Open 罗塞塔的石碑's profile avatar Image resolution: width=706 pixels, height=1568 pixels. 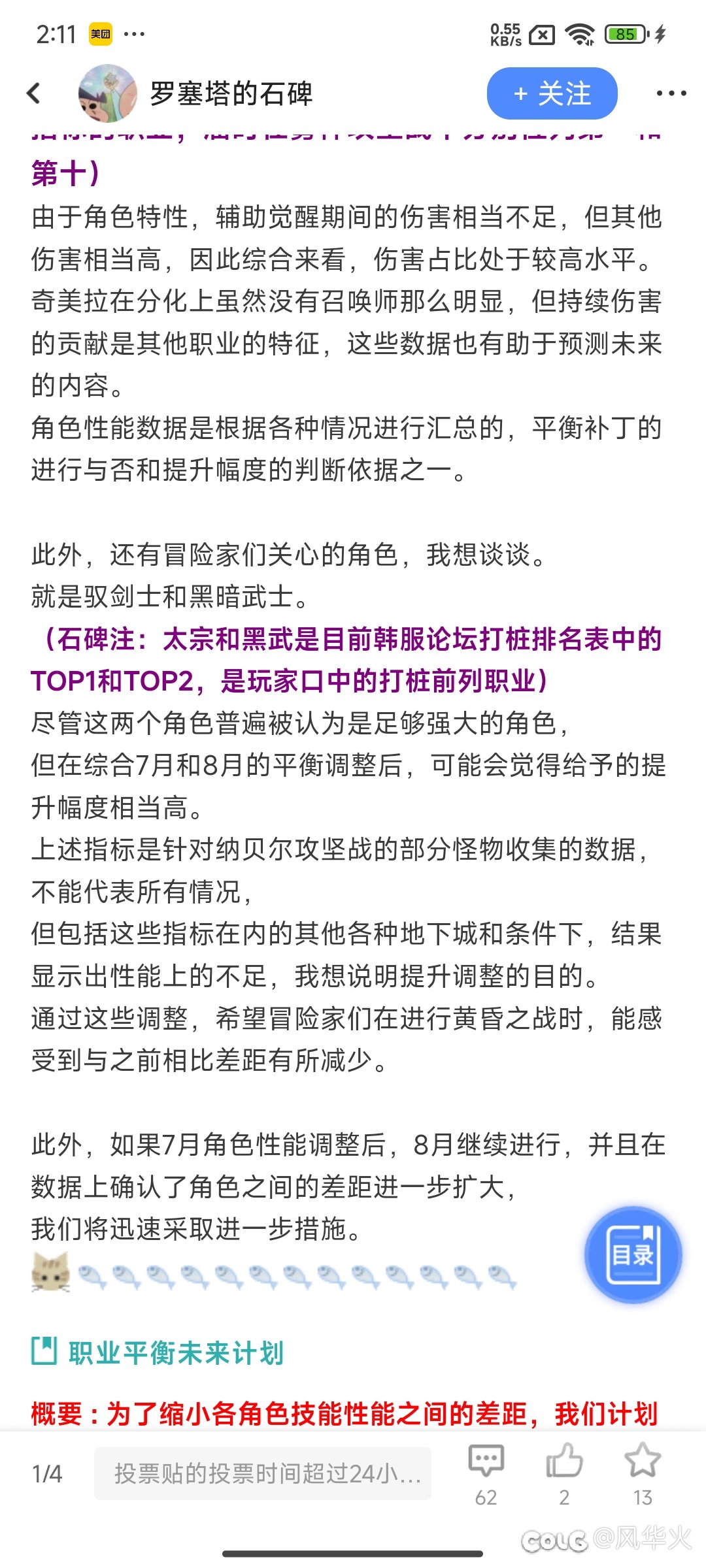tap(107, 93)
